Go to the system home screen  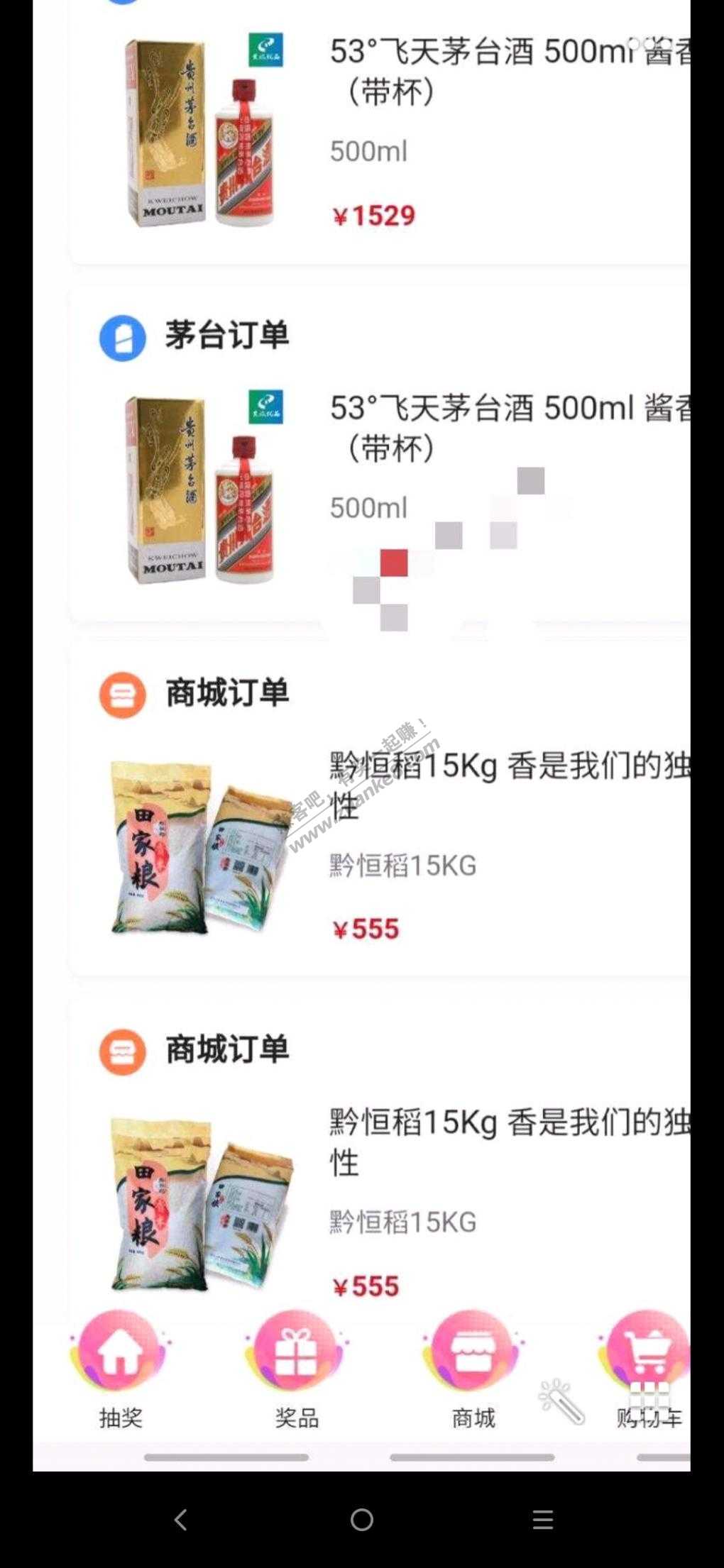(362, 1520)
